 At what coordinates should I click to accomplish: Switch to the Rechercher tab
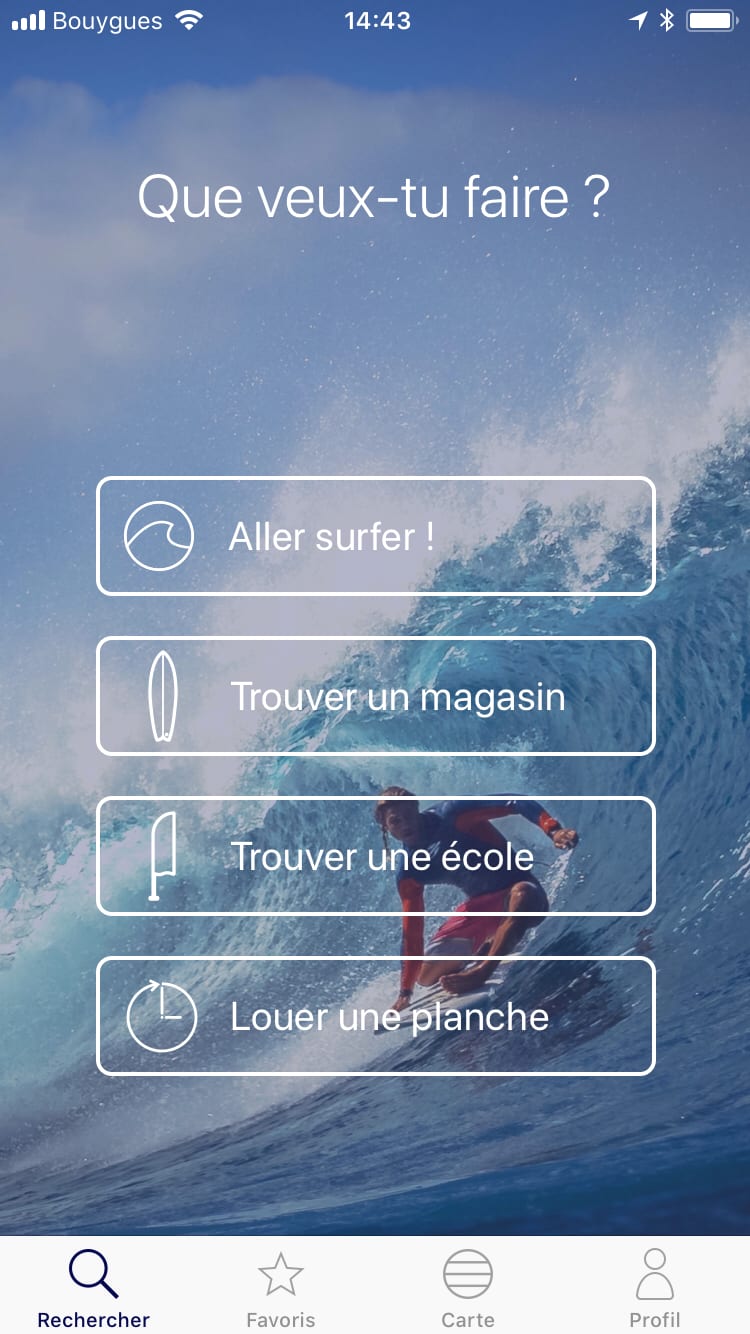[94, 1287]
